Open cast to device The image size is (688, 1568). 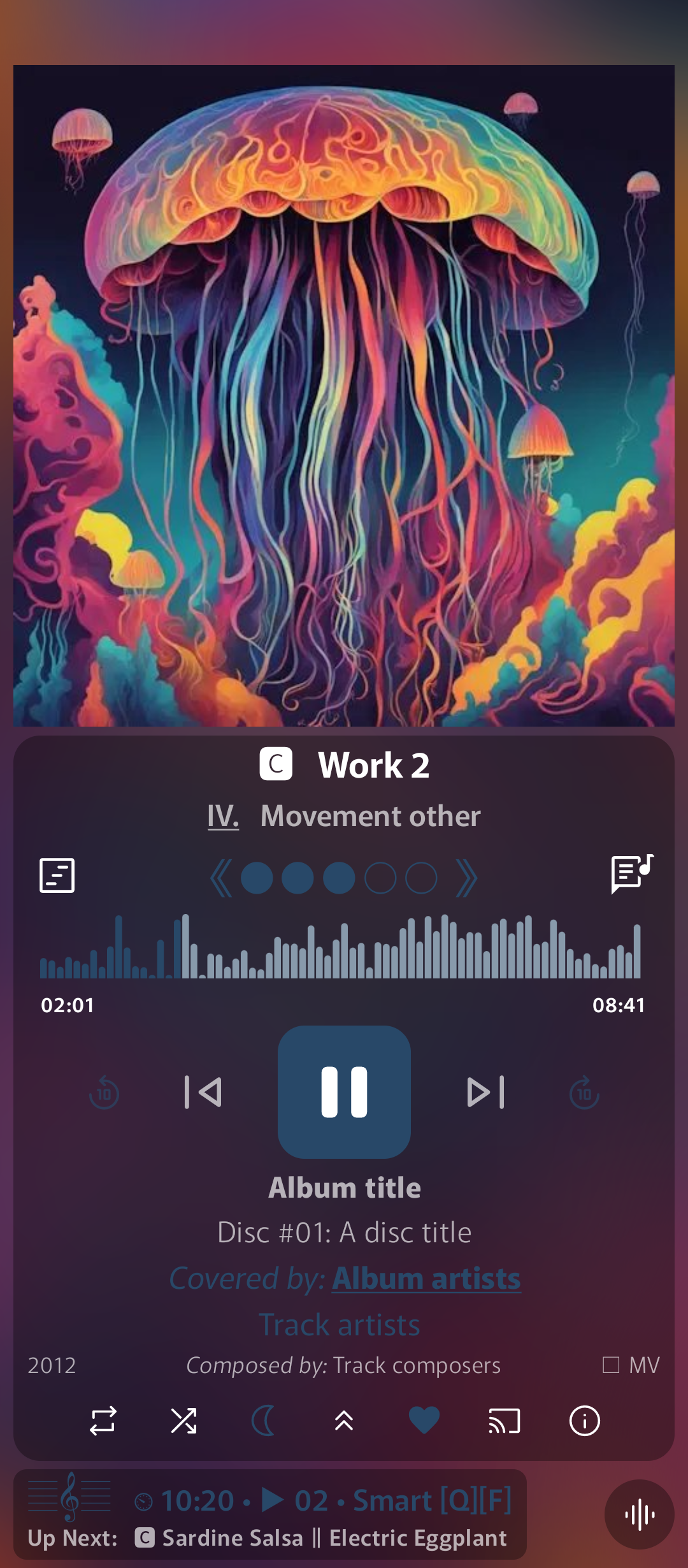click(505, 1421)
